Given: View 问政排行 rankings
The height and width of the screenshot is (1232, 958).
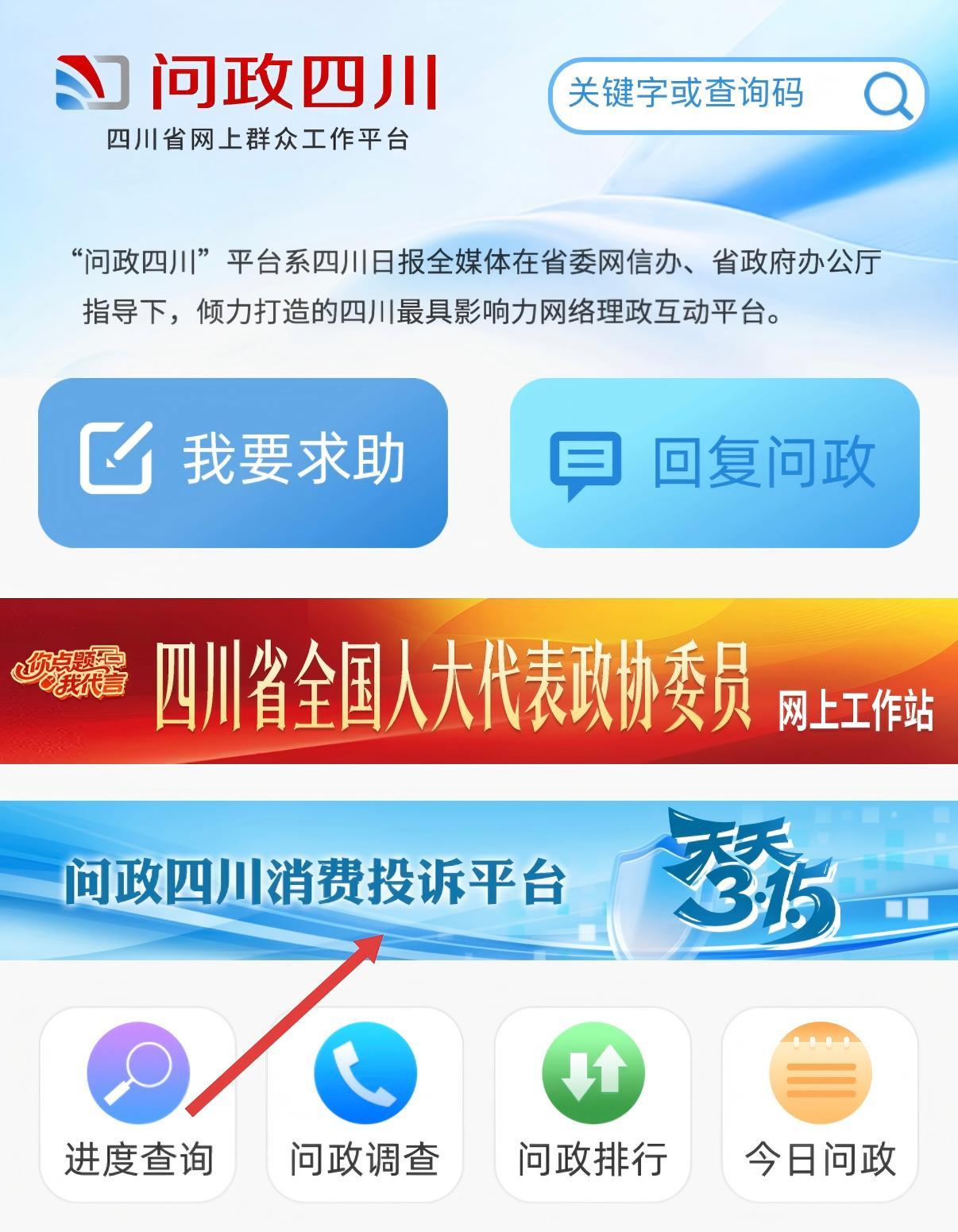Looking at the screenshot, I should point(593,1103).
